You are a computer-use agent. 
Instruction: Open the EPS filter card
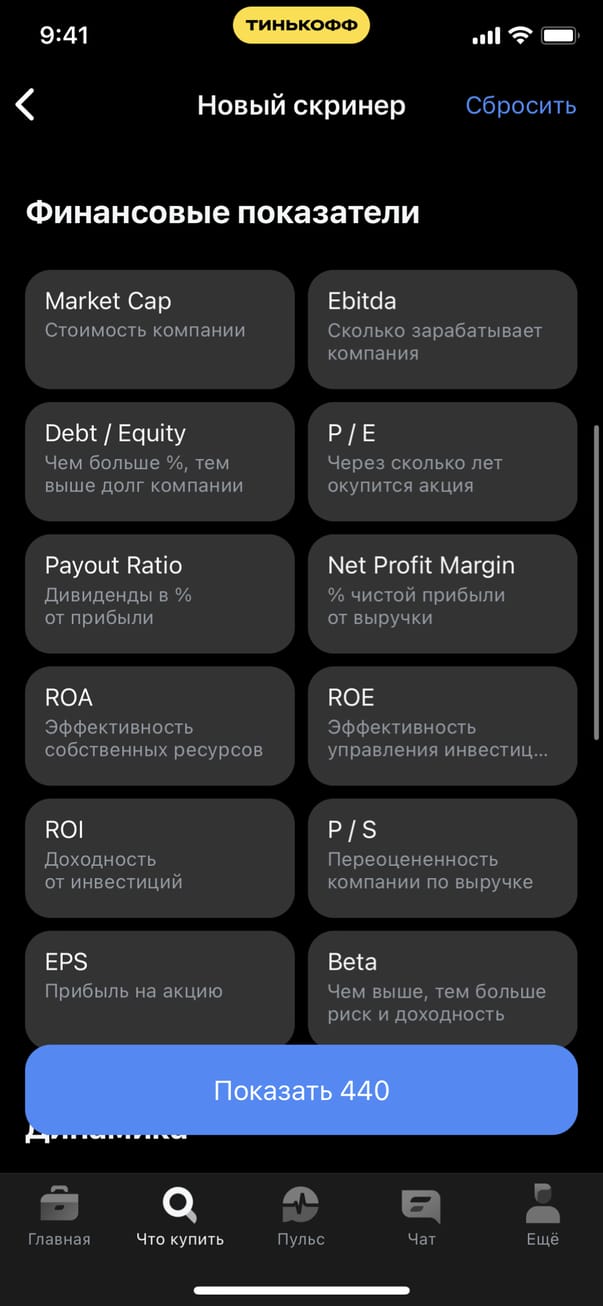click(160, 985)
